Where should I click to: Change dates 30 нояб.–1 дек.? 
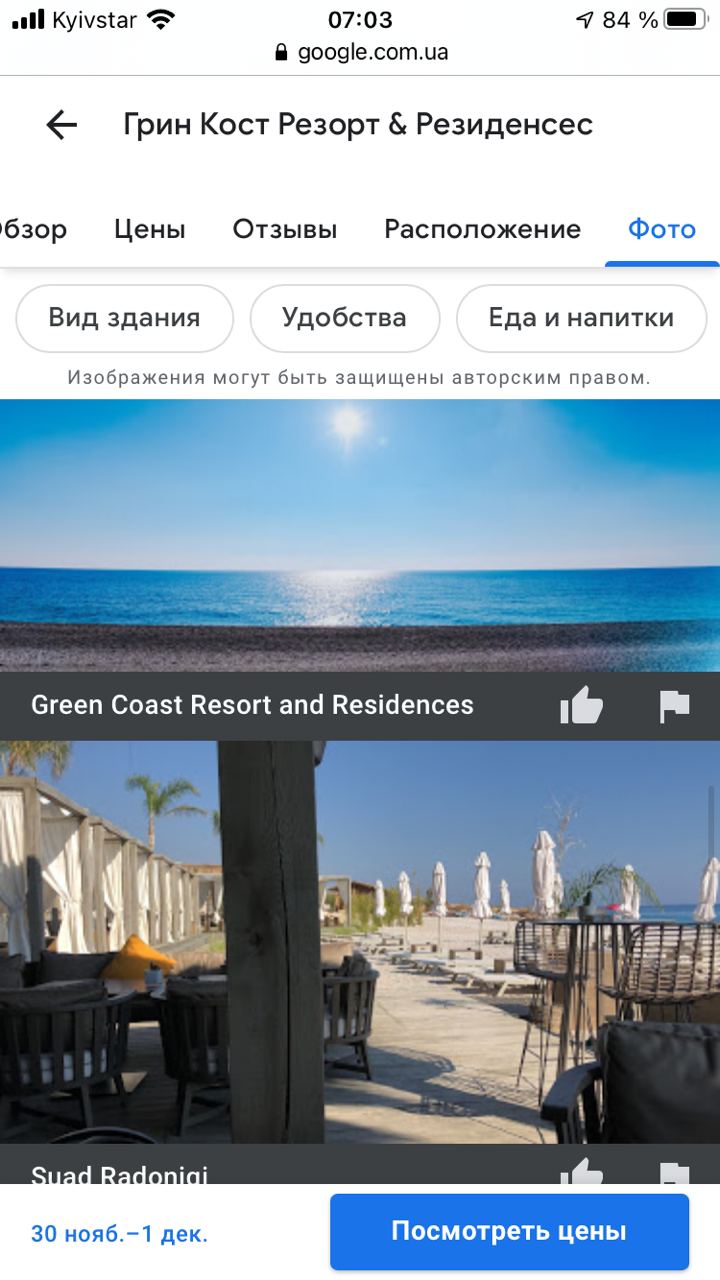[119, 1233]
